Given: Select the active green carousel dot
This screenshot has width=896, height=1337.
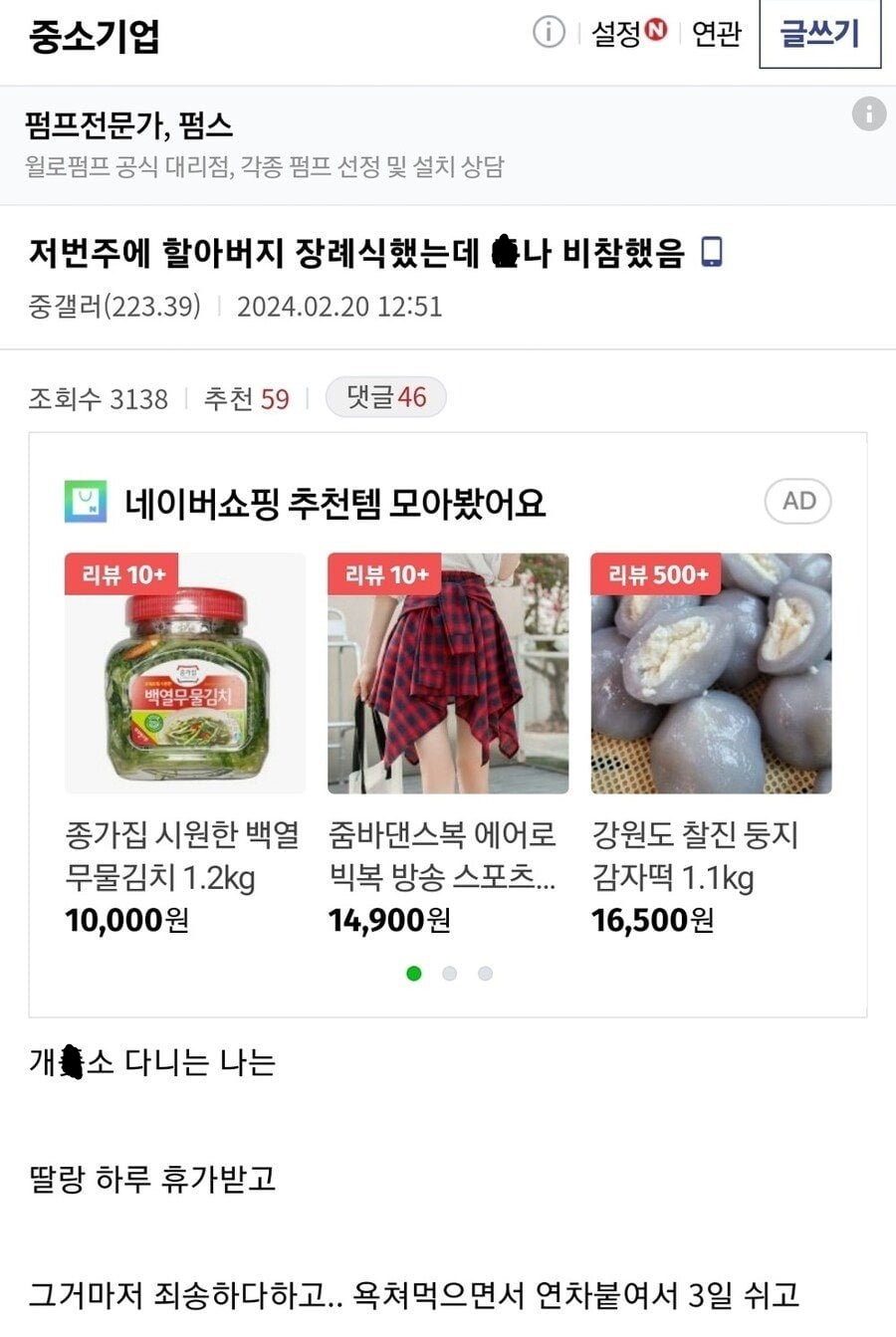Looking at the screenshot, I should tap(413, 974).
